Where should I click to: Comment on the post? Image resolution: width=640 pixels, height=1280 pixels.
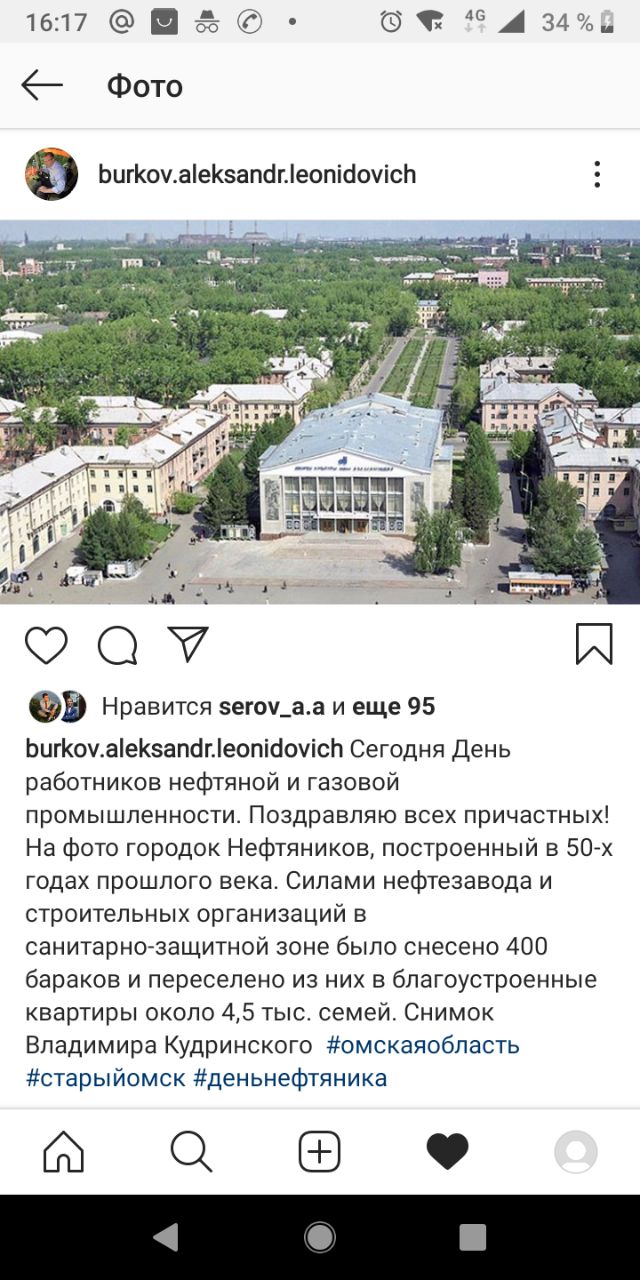tap(117, 645)
